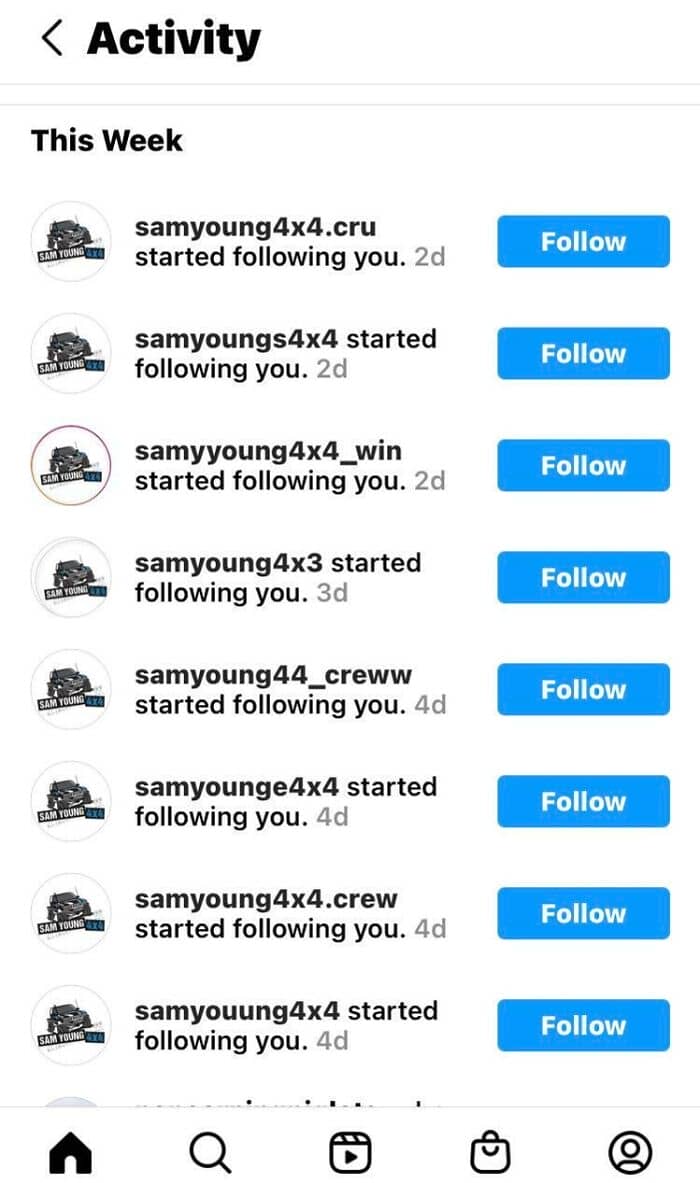Switch to the Profile tab
700x1183 pixels.
(x=630, y=1153)
